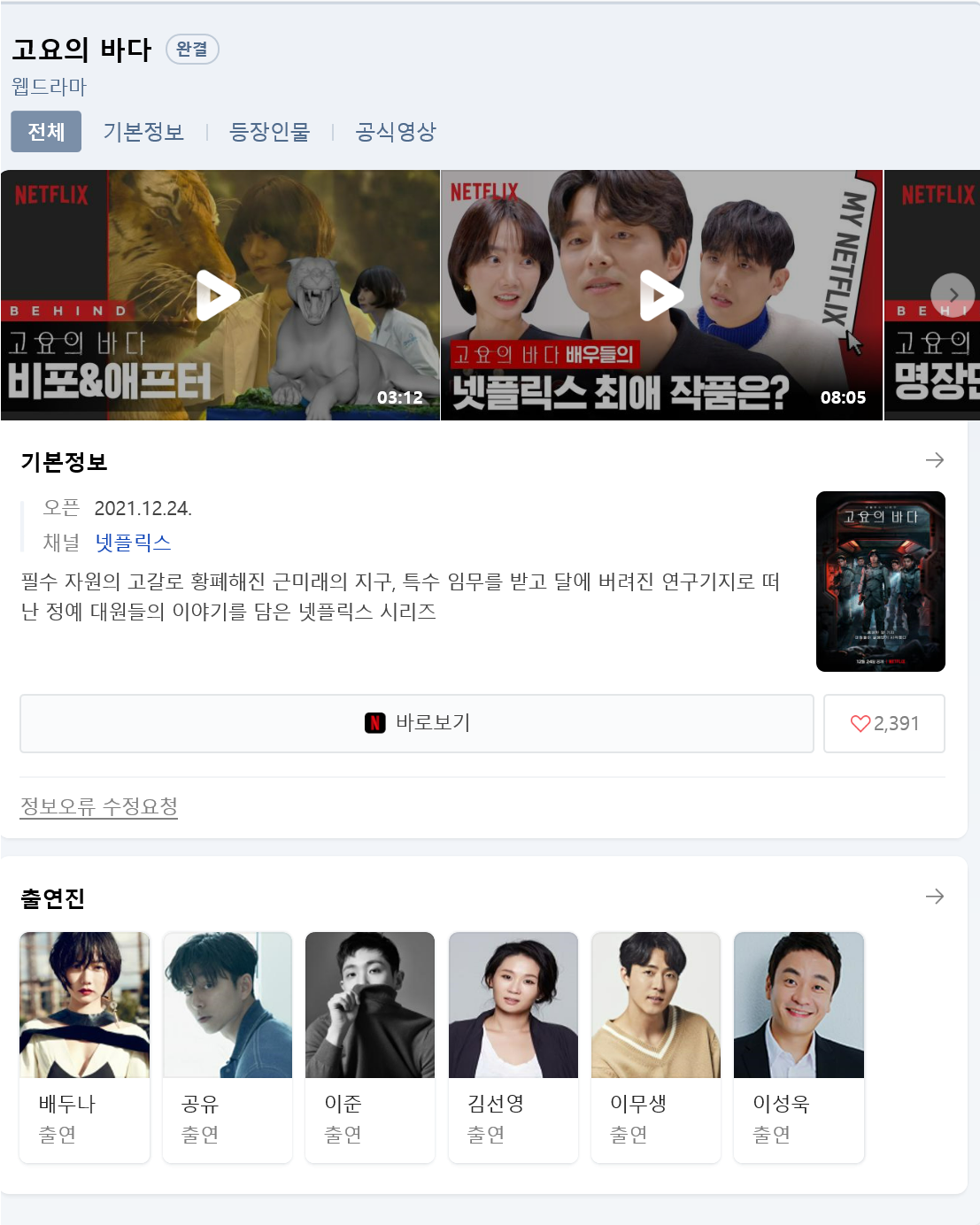
Task: Switch to the 등장인물 tab
Action: [269, 132]
